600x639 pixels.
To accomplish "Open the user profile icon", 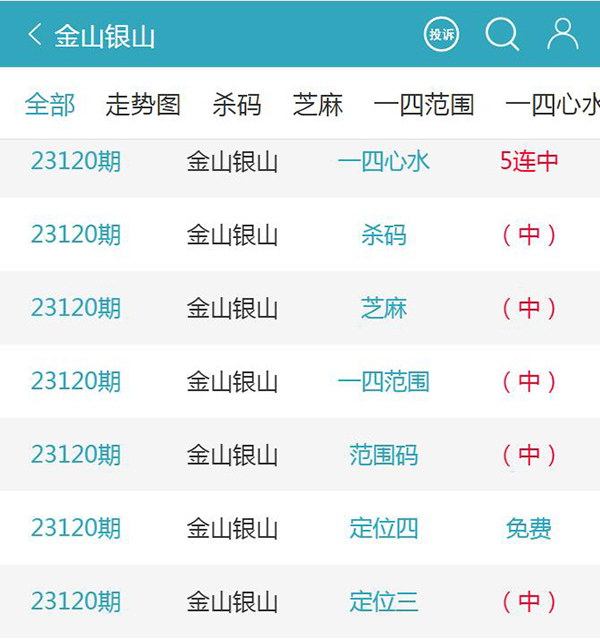I will coord(563,35).
